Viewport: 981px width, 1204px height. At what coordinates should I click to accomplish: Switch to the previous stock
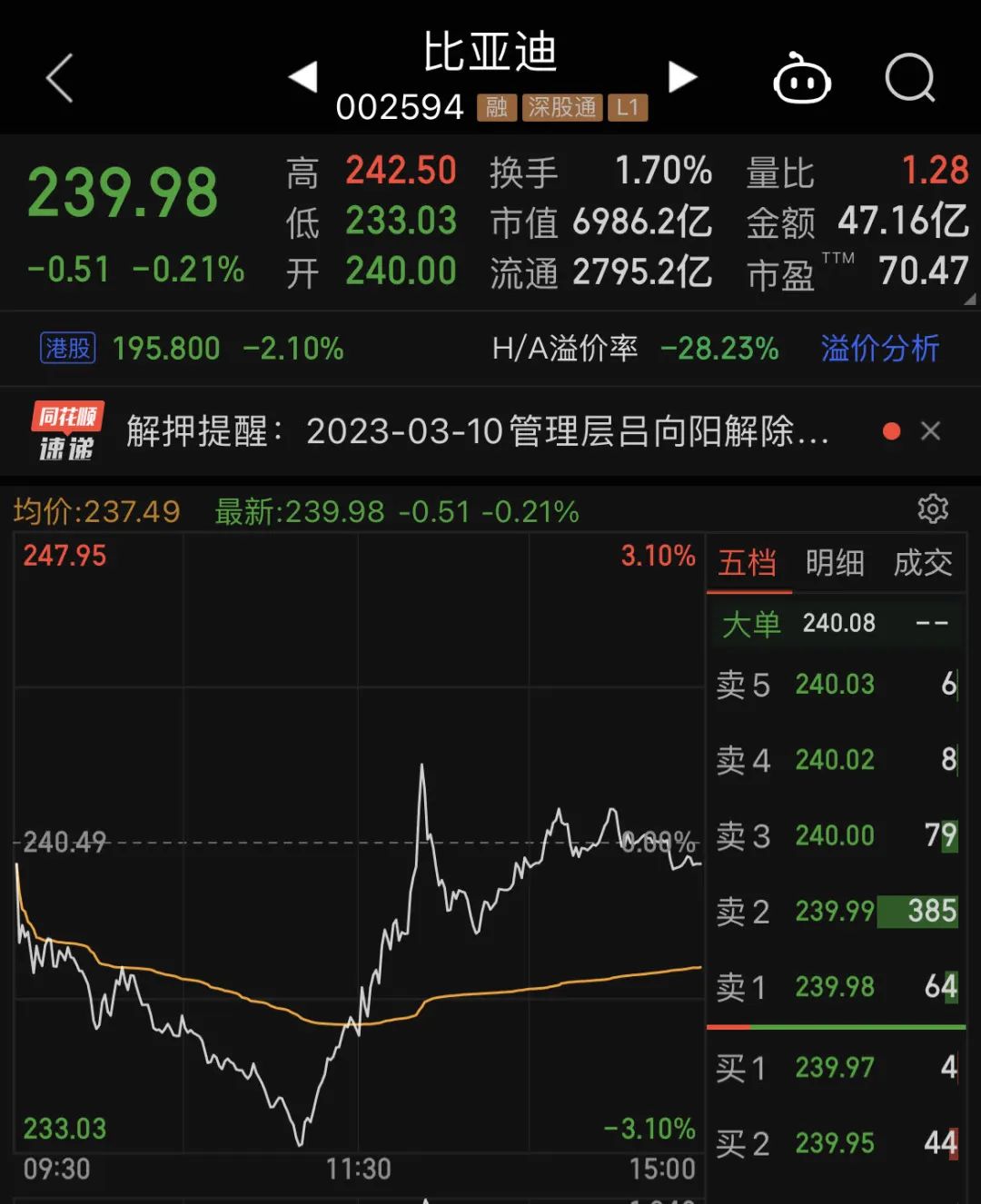point(303,77)
